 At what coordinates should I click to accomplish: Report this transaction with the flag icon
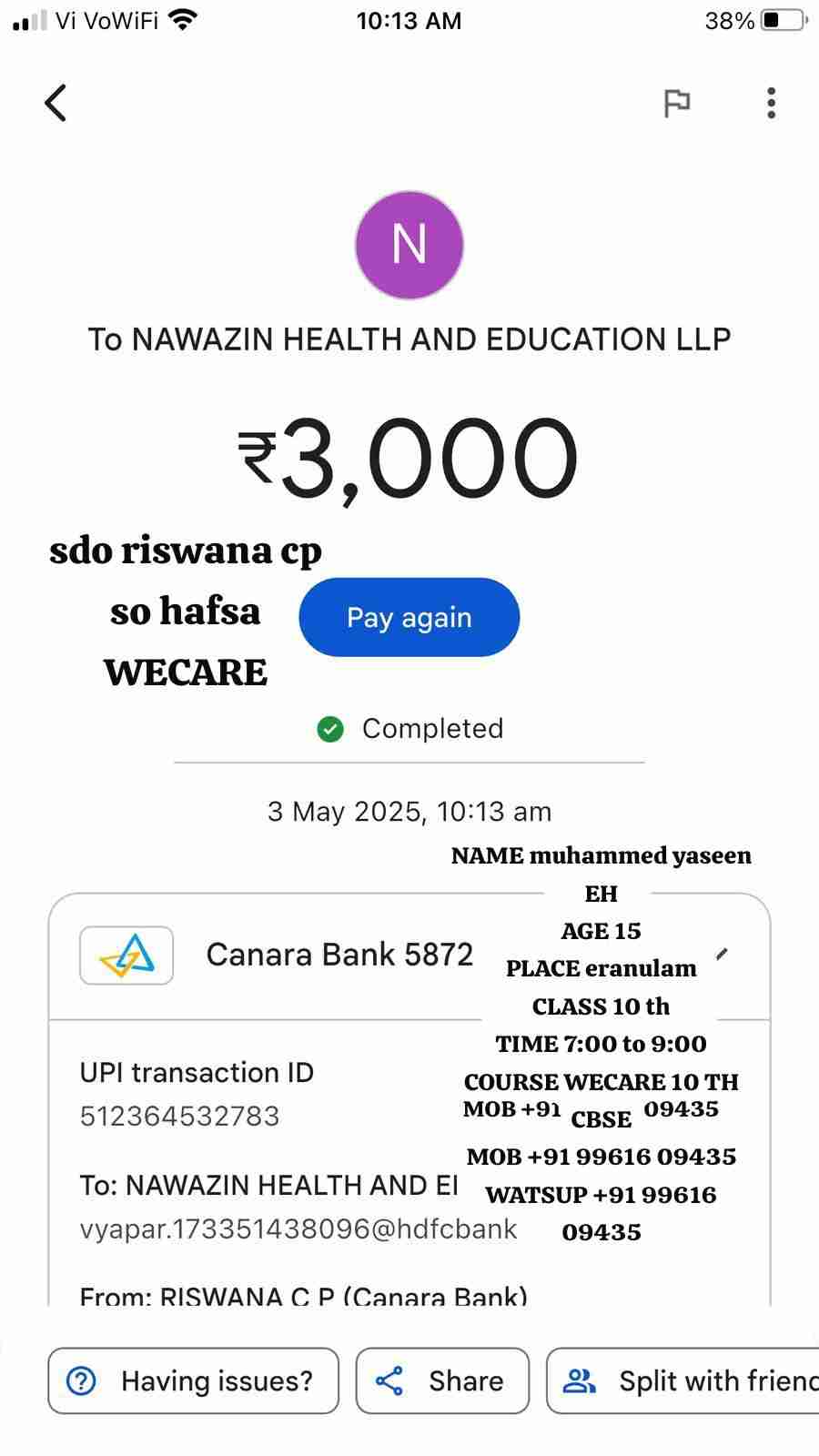(677, 103)
